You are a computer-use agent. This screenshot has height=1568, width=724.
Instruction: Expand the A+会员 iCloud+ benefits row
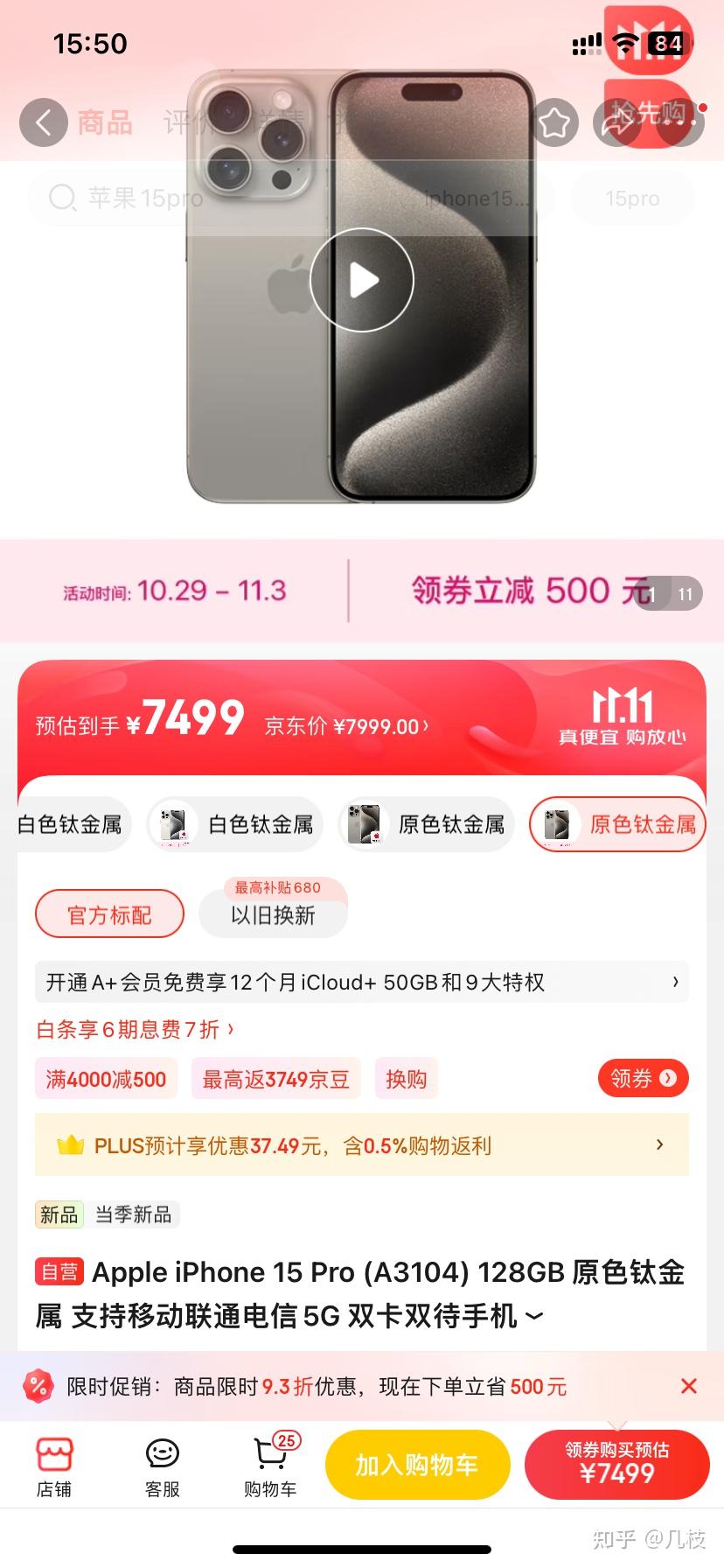362,982
